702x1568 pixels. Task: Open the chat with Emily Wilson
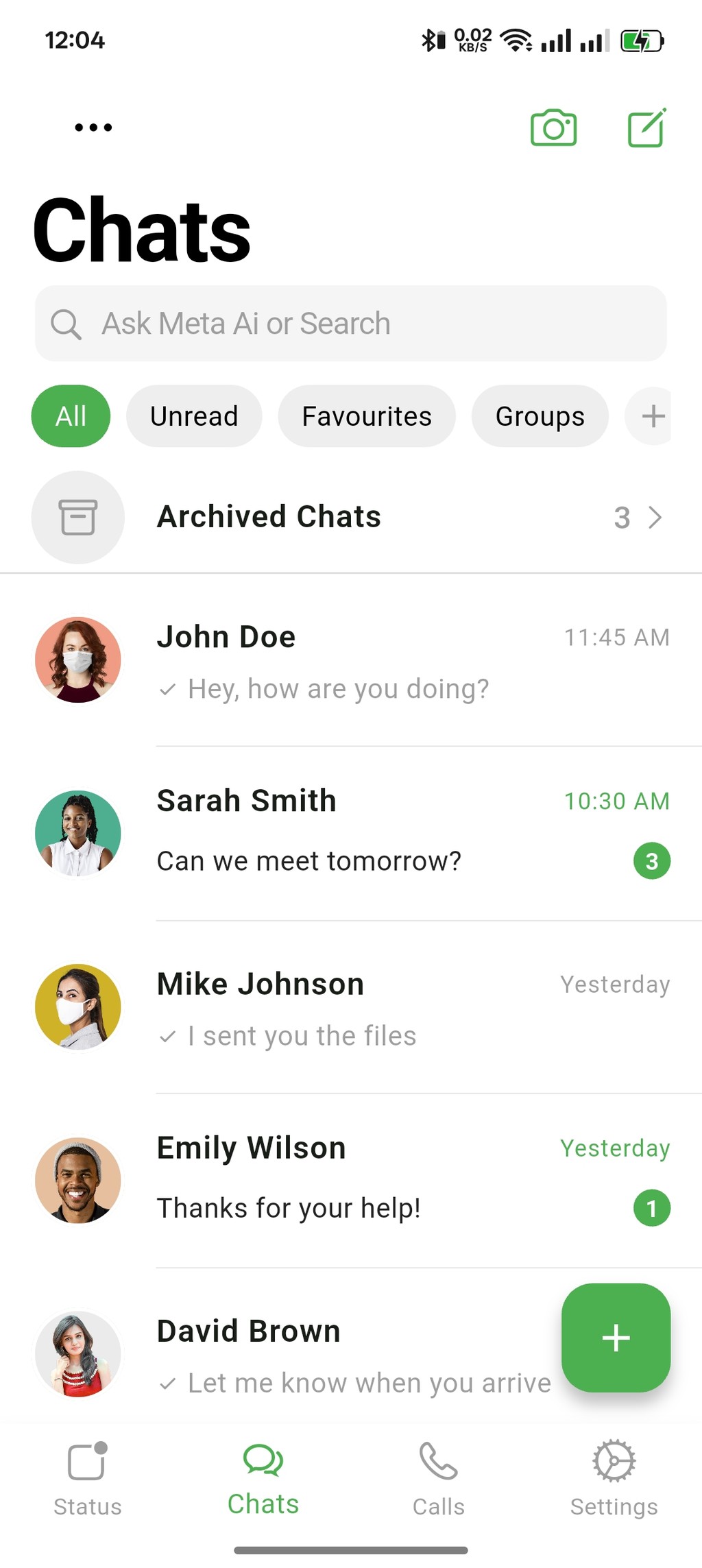point(351,1181)
